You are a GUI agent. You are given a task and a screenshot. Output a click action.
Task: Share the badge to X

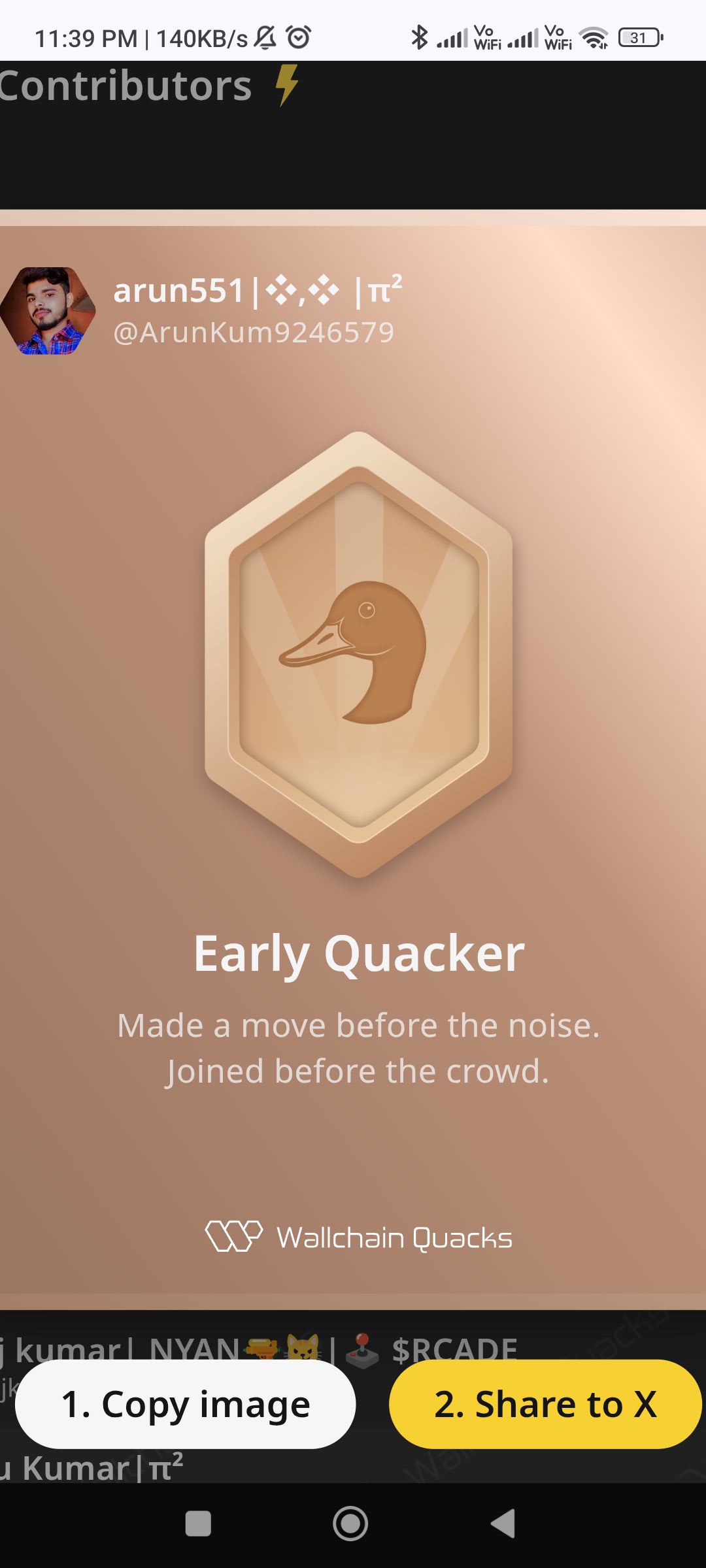(x=545, y=1405)
